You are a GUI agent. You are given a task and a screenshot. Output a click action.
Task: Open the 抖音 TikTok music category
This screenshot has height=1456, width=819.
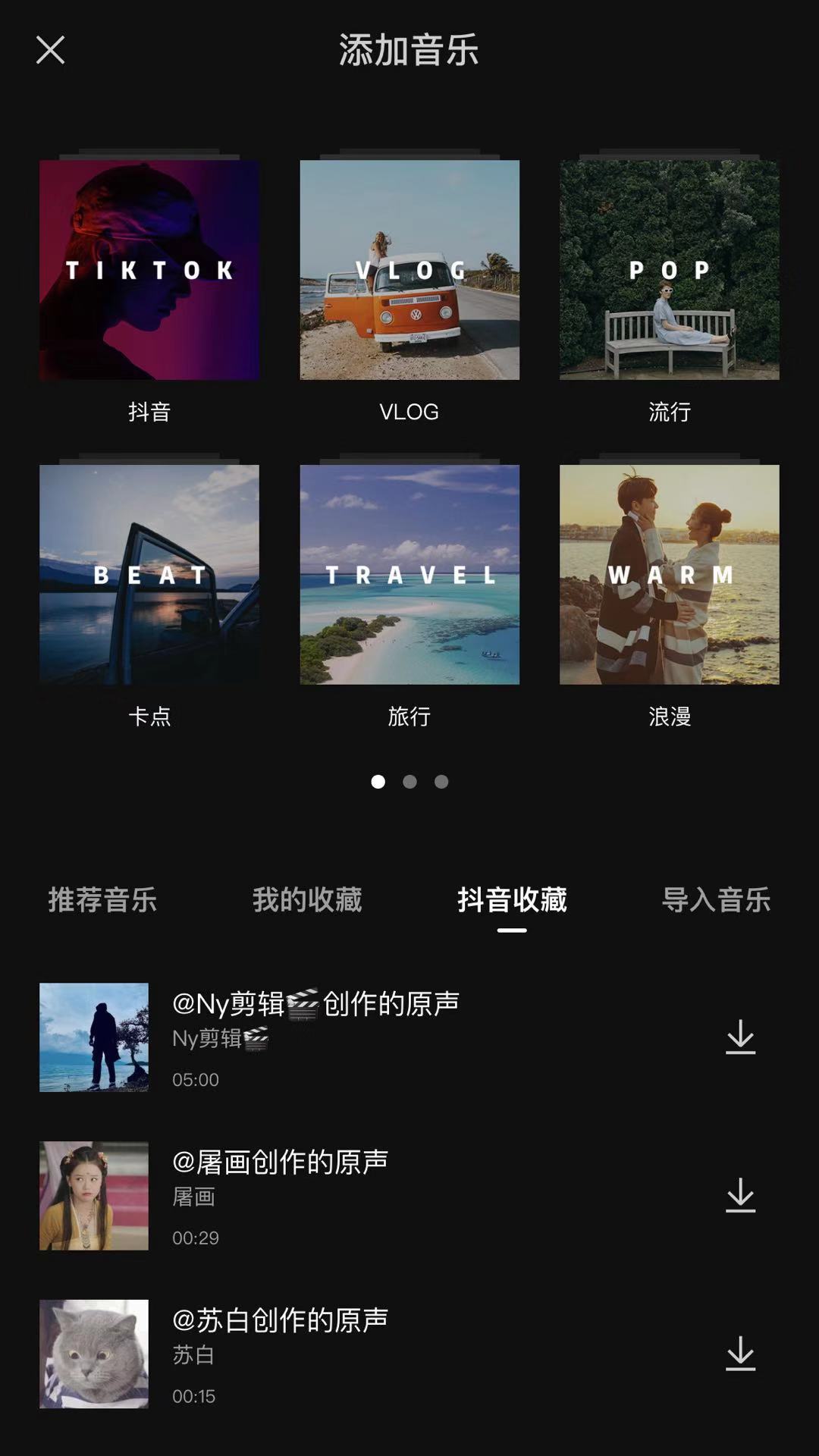tap(148, 269)
